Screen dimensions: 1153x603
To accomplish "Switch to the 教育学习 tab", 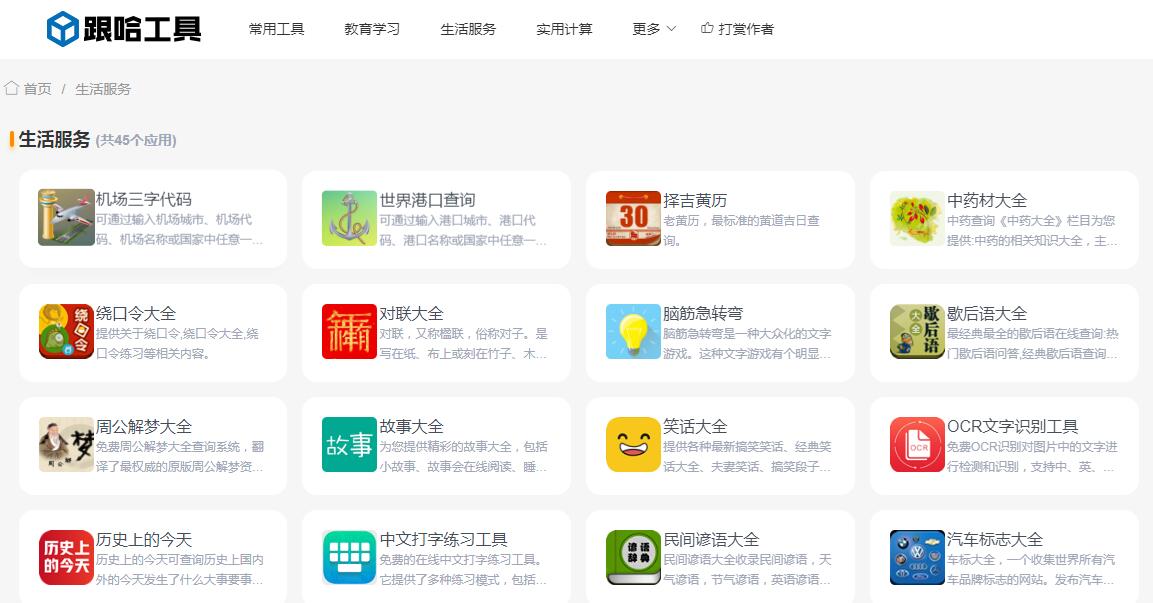I will pos(372,29).
